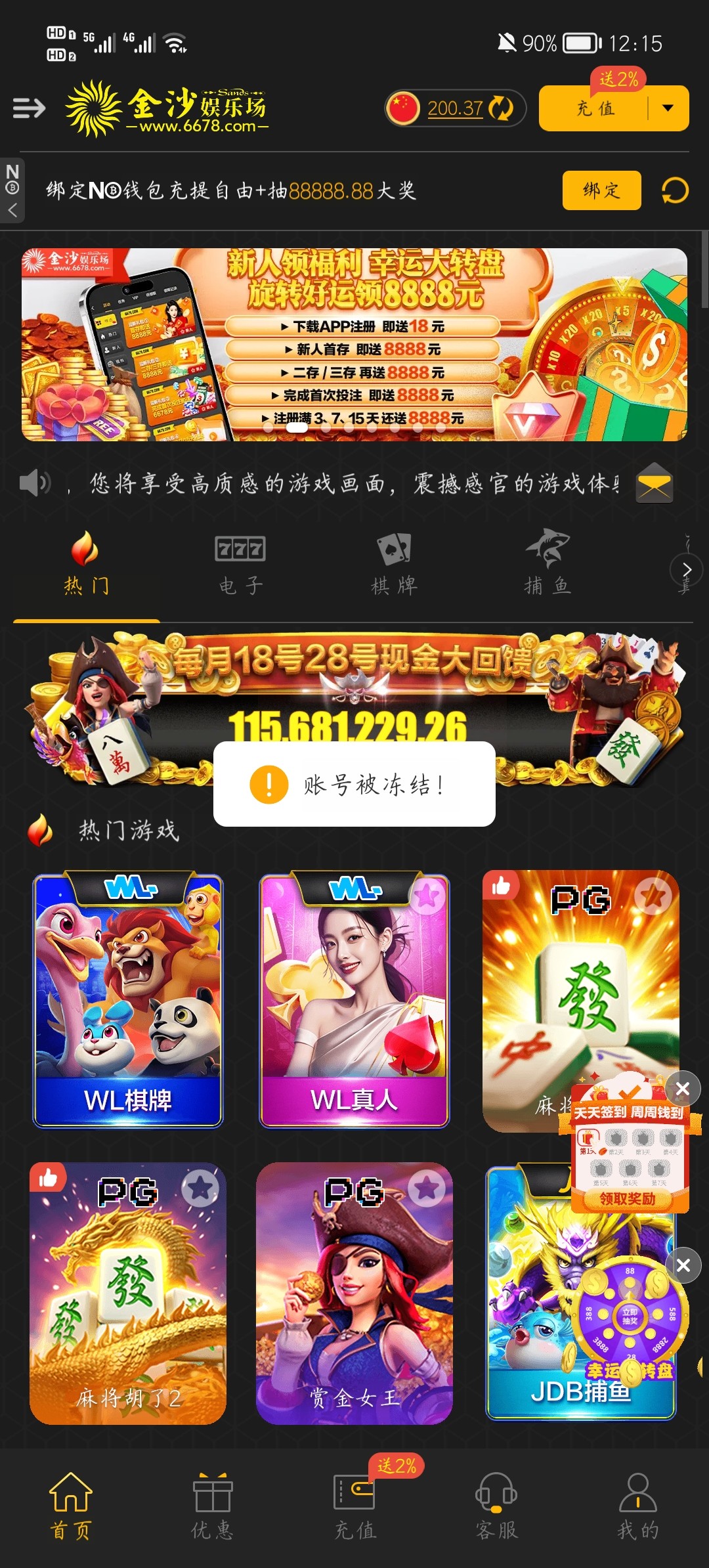Switch to the 电子 games category
Viewport: 709px width, 1568px height.
tap(240, 565)
